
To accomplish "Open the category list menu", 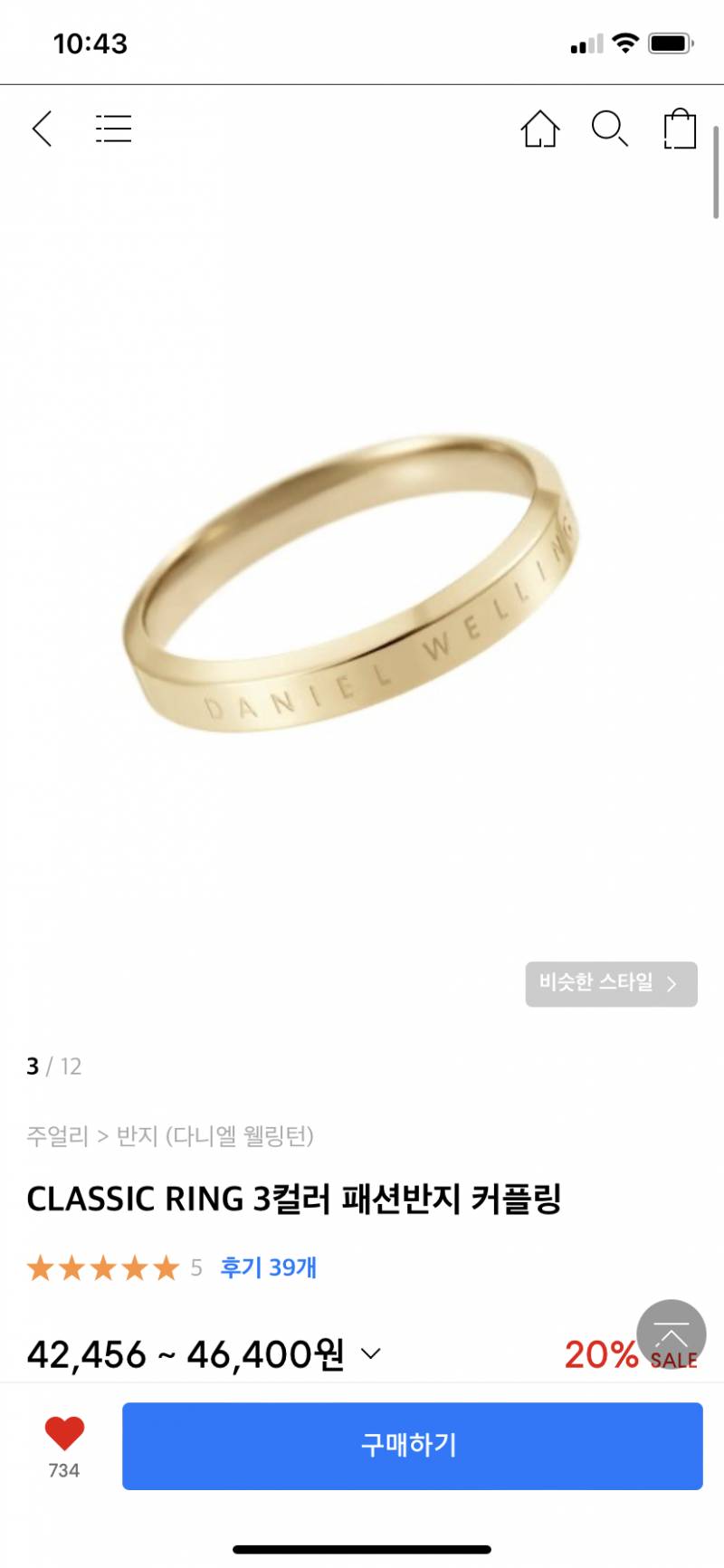I will click(114, 129).
